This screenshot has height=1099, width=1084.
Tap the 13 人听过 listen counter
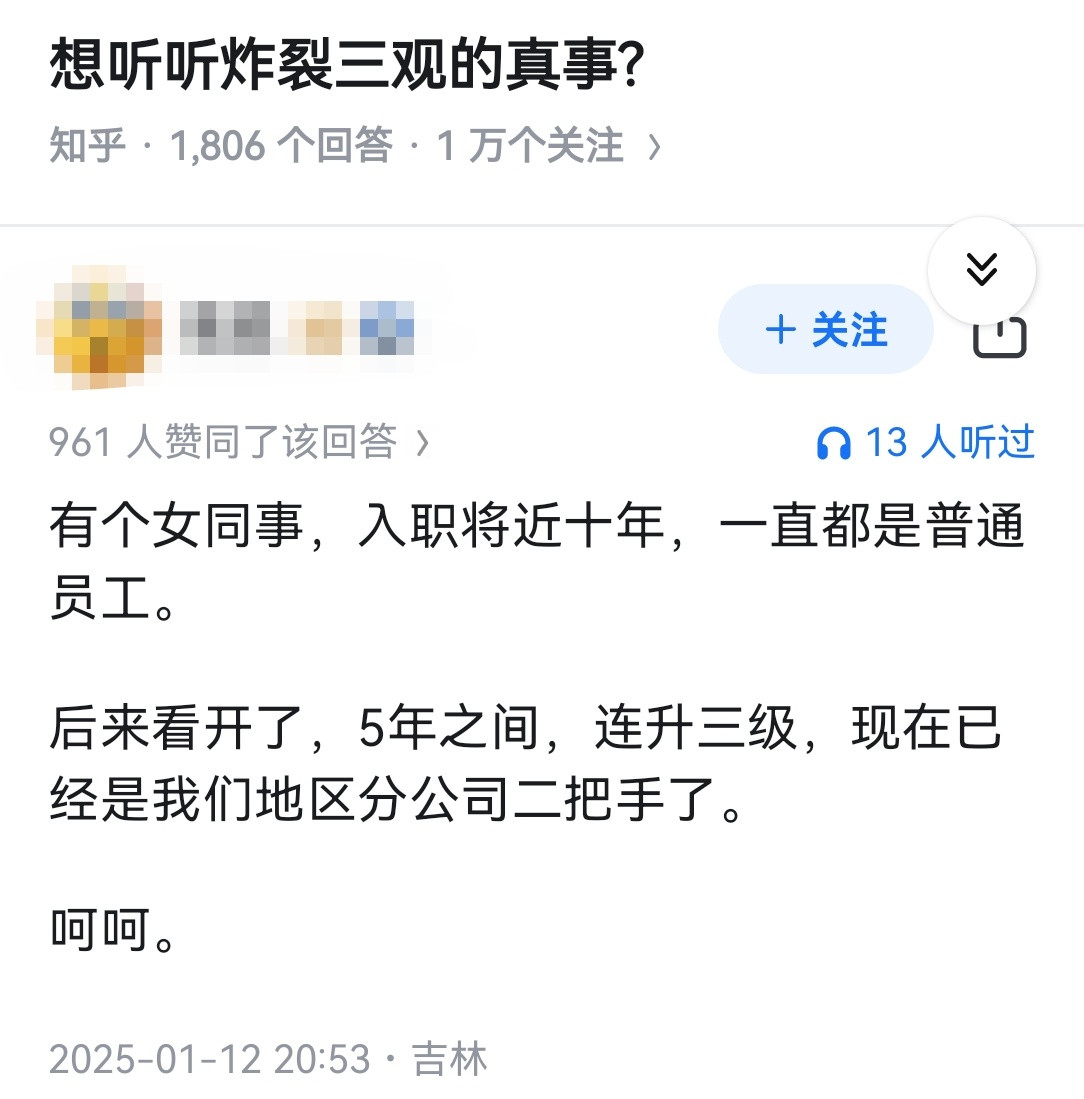click(x=950, y=441)
